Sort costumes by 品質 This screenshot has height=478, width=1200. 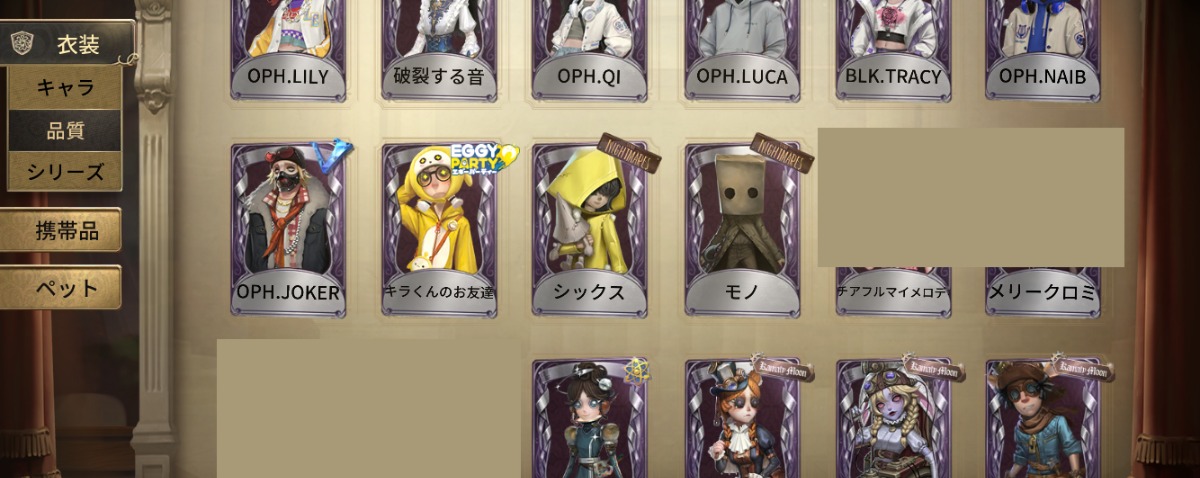click(x=65, y=130)
